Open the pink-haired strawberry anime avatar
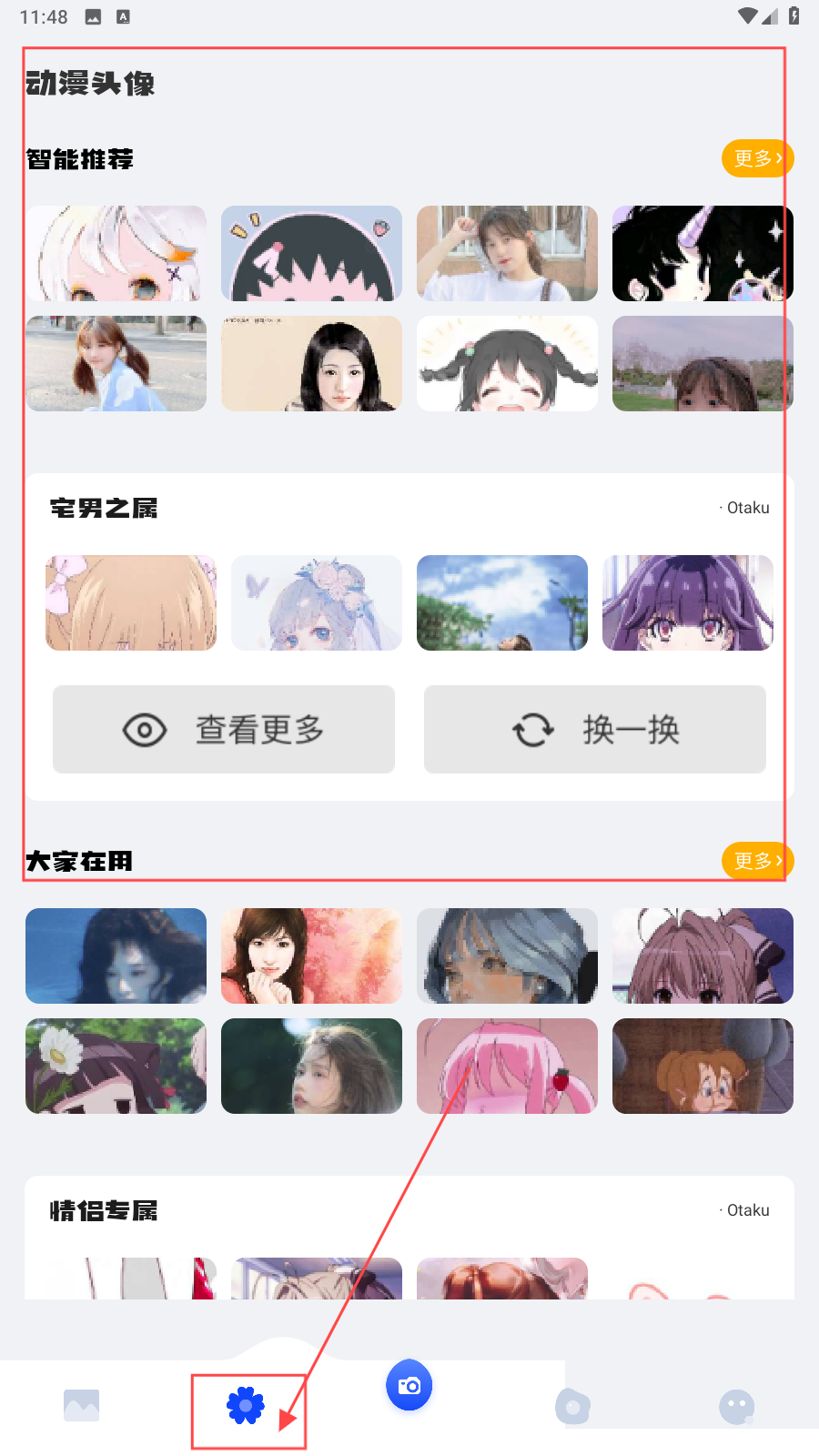Viewport: 819px width, 1456px height. (x=507, y=1066)
